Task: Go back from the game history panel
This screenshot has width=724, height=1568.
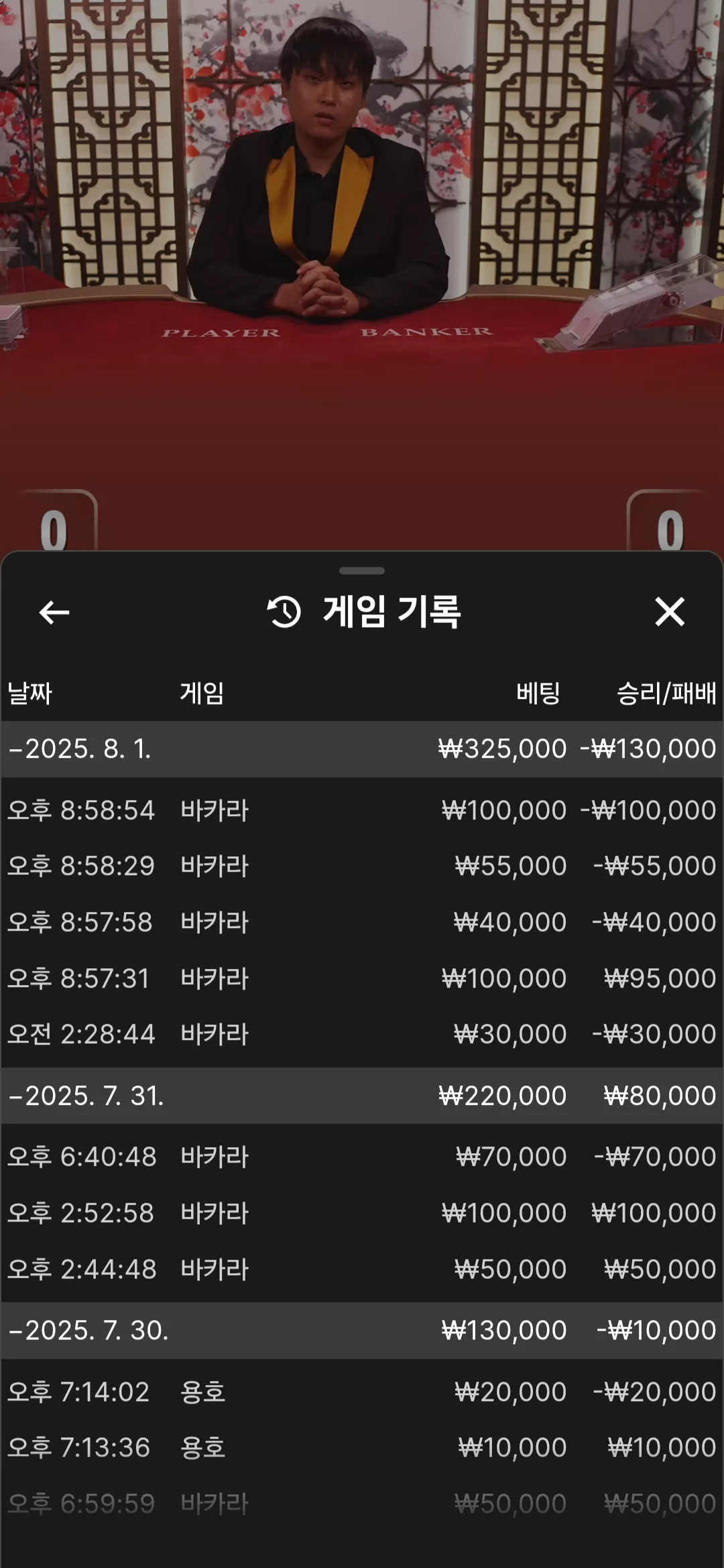Action: [x=54, y=612]
